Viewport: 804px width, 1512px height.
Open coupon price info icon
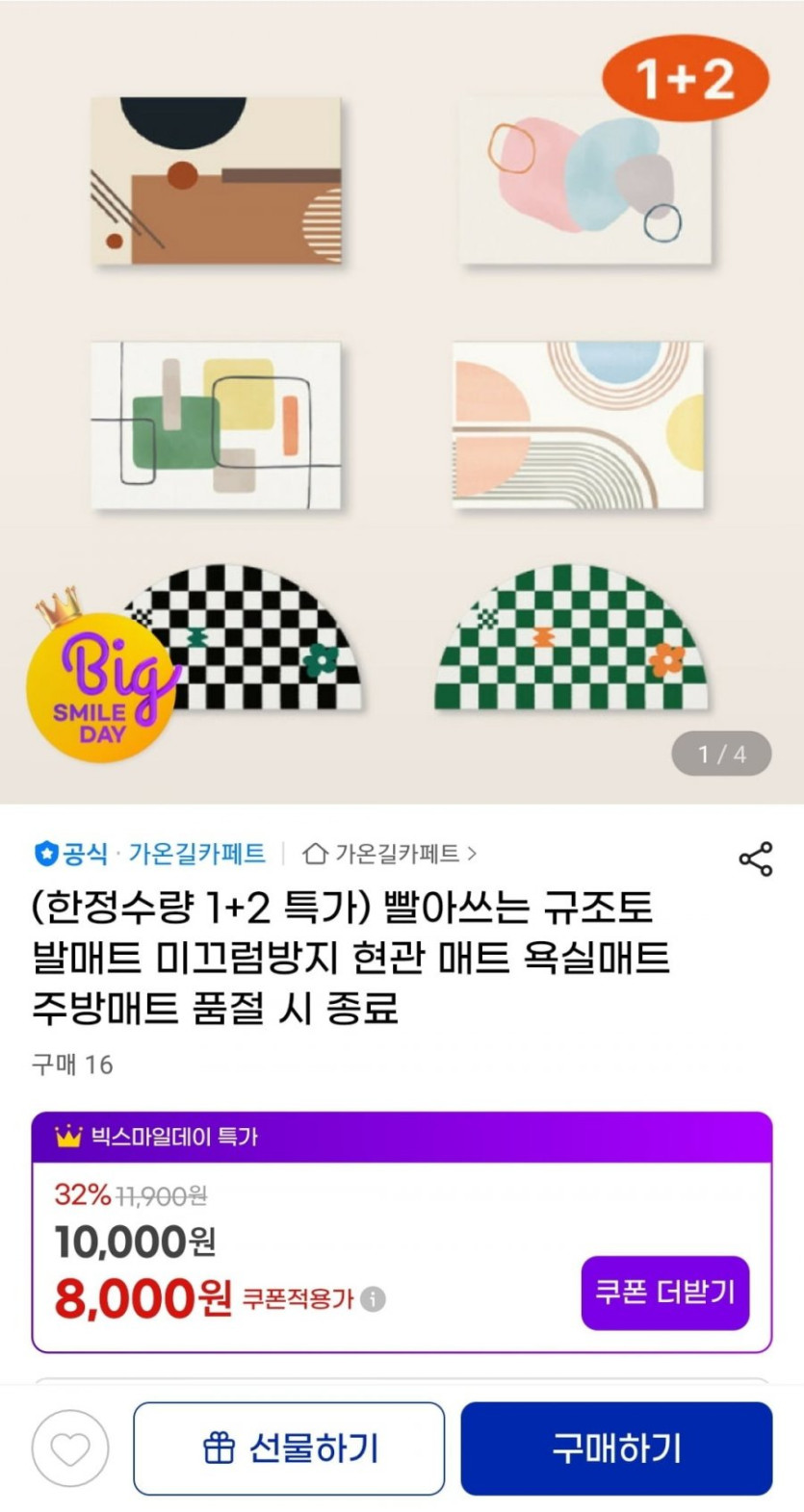374,1299
